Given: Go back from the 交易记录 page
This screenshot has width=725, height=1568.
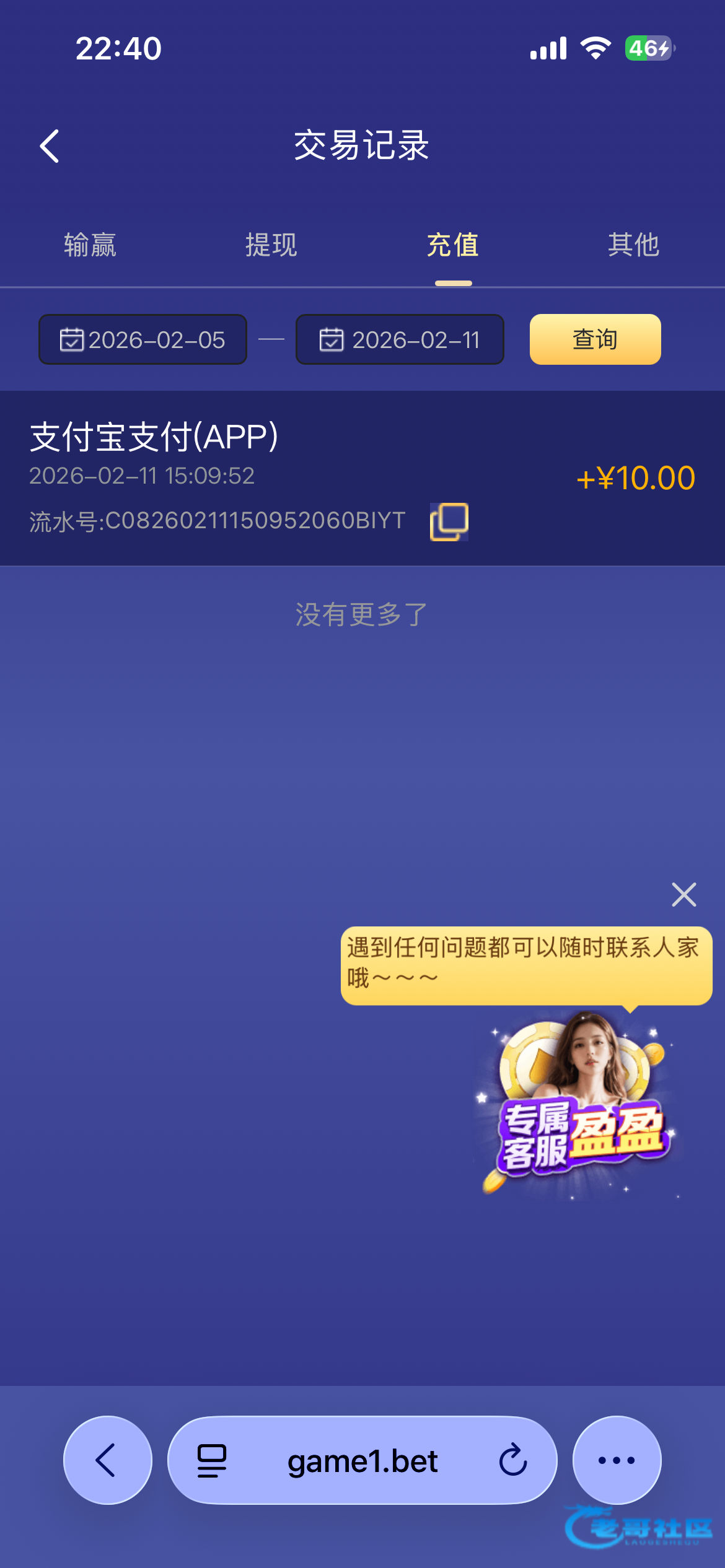Looking at the screenshot, I should click(x=50, y=146).
